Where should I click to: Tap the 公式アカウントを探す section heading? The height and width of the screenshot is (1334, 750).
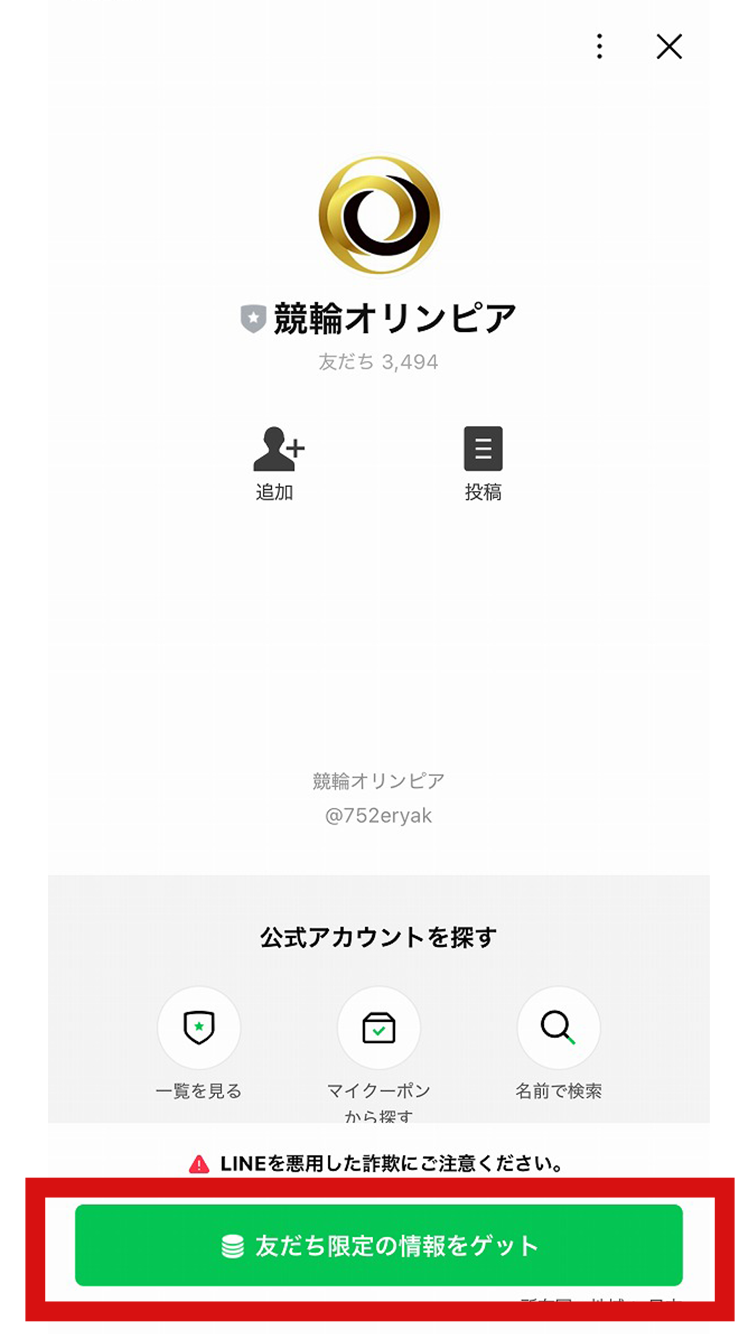375,936
